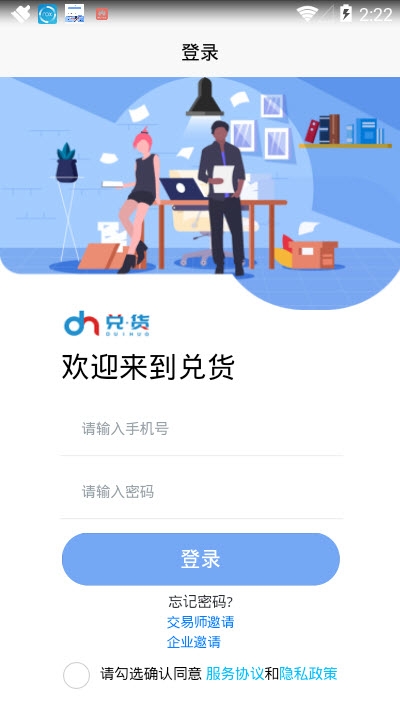Open the 服务协议 service agreement
The image size is (400, 710).
[235, 673]
